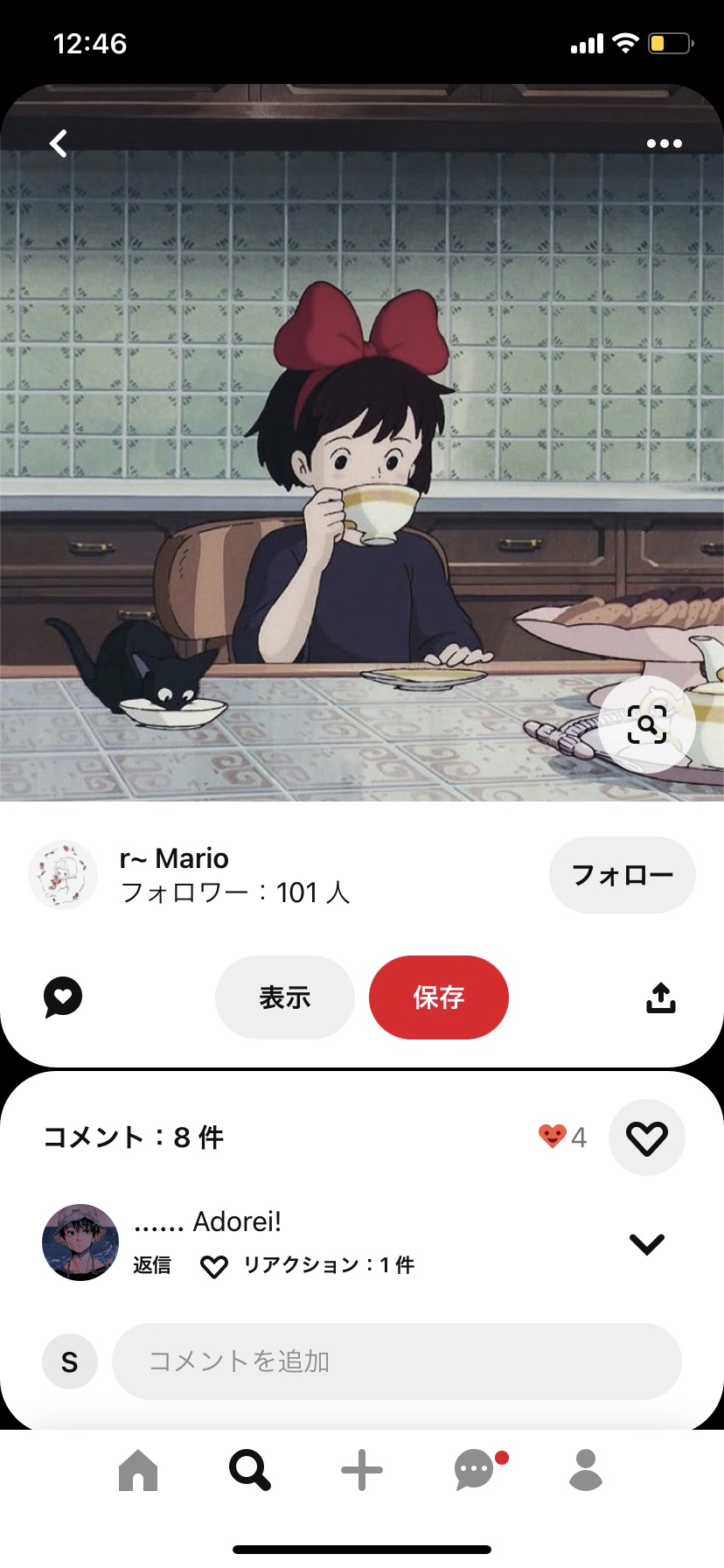Like the Adorei! comment
This screenshot has height=1568, width=724.
[x=214, y=1266]
